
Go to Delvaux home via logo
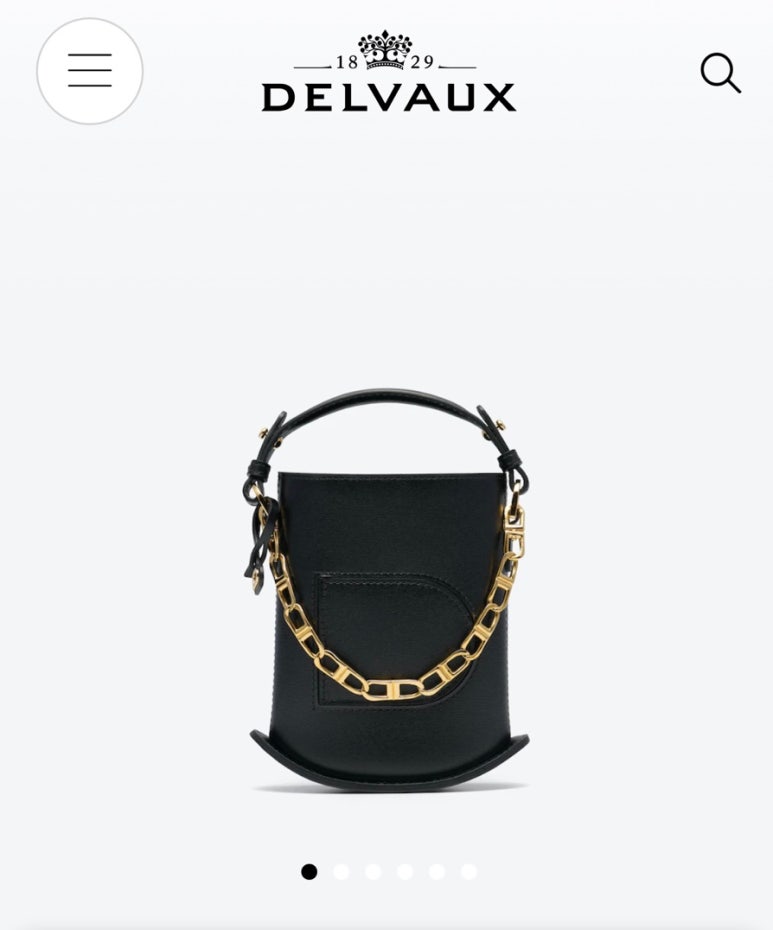pos(388,75)
